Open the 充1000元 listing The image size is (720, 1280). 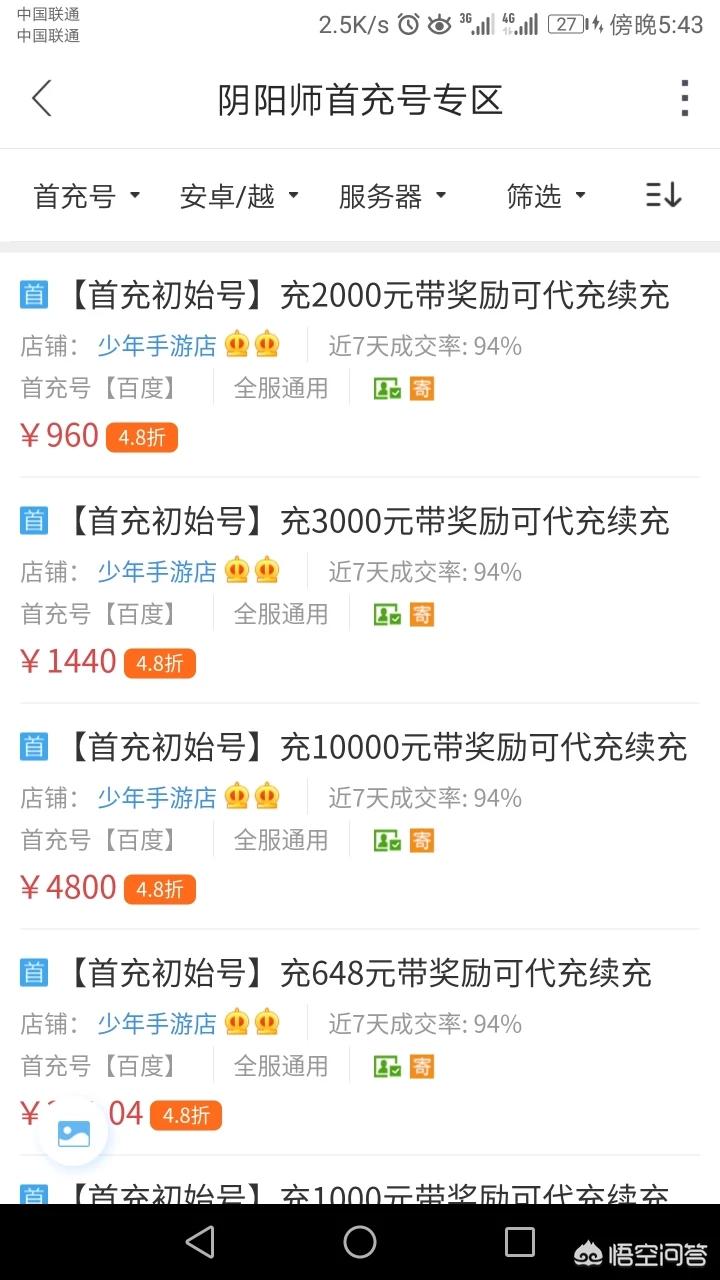click(x=360, y=1182)
